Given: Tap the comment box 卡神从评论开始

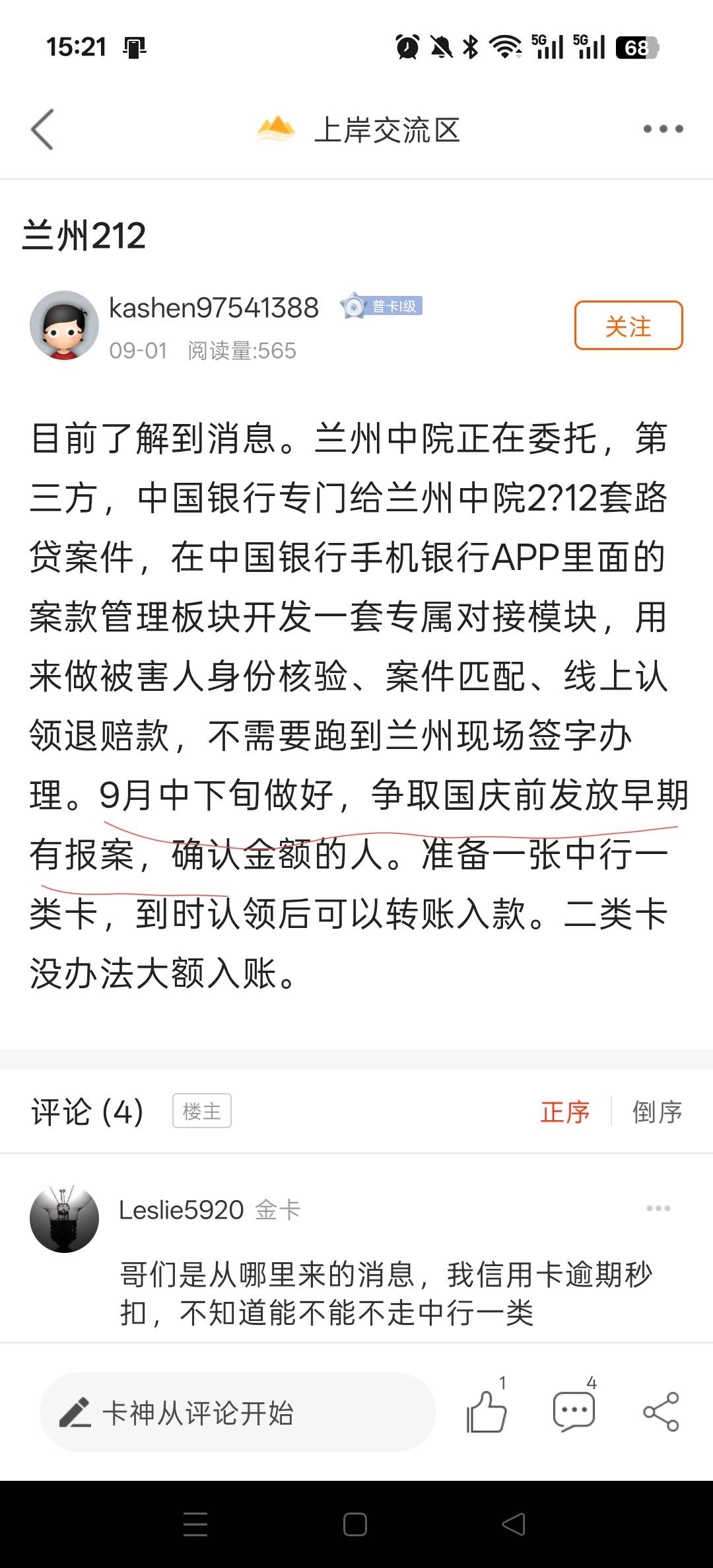Looking at the screenshot, I should [x=238, y=1412].
